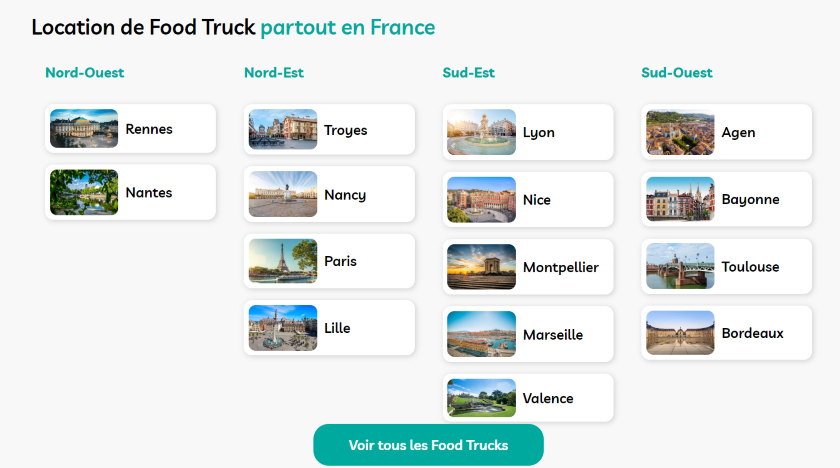
Task: Open the Valence city card
Action: click(x=527, y=398)
